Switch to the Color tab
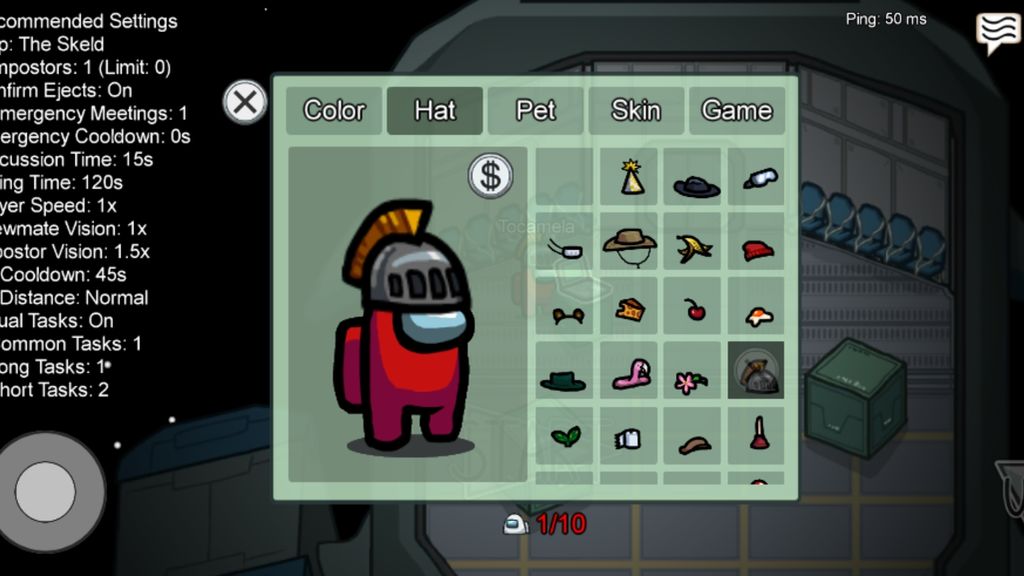 click(334, 110)
